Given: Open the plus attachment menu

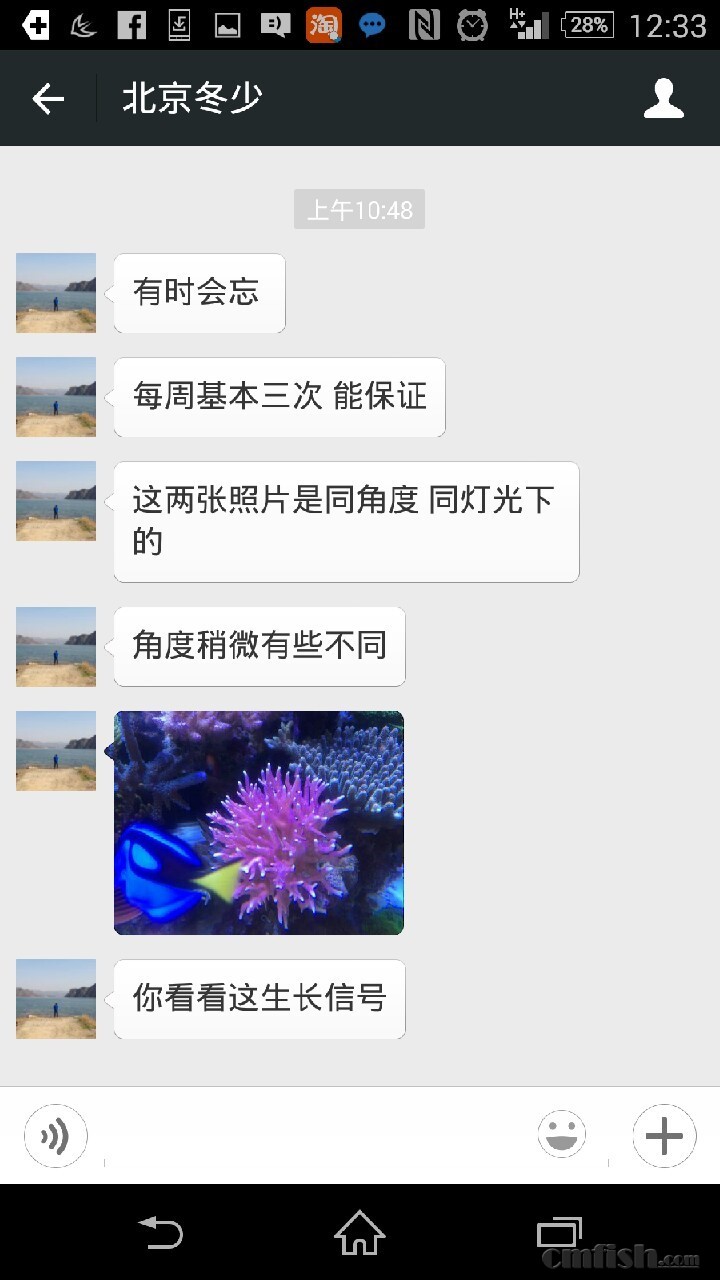Looking at the screenshot, I should [x=664, y=1136].
